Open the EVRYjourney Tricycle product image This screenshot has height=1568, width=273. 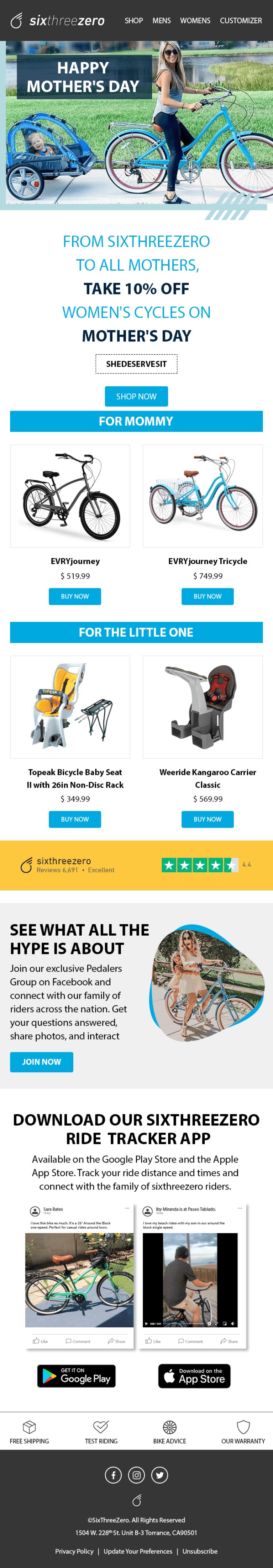[202, 496]
